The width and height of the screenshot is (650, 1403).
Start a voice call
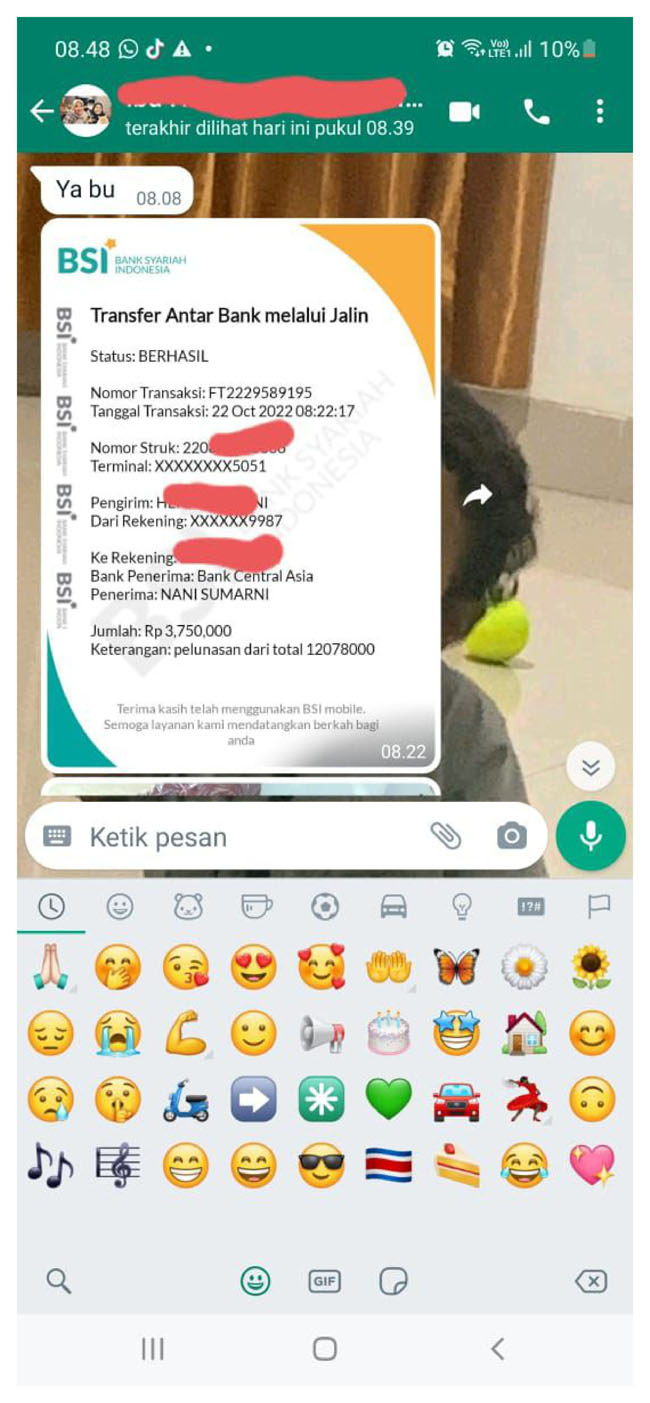[x=536, y=111]
